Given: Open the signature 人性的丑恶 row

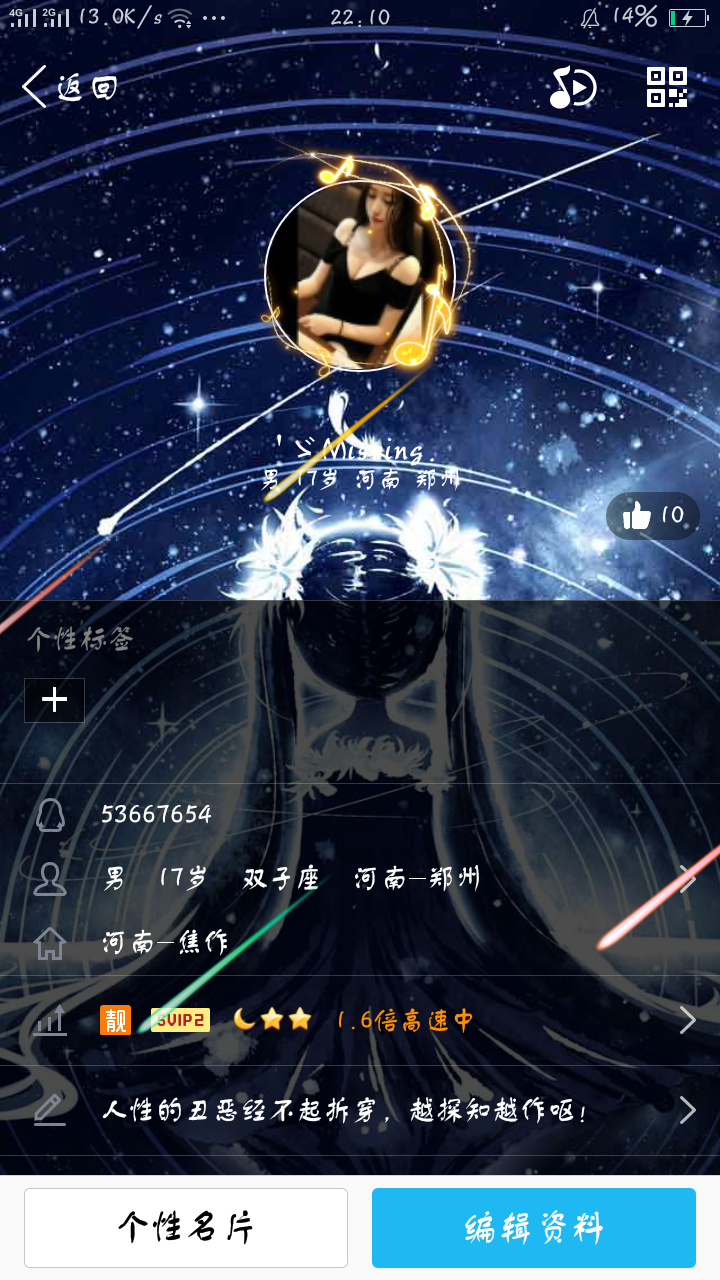Looking at the screenshot, I should click(x=360, y=1110).
